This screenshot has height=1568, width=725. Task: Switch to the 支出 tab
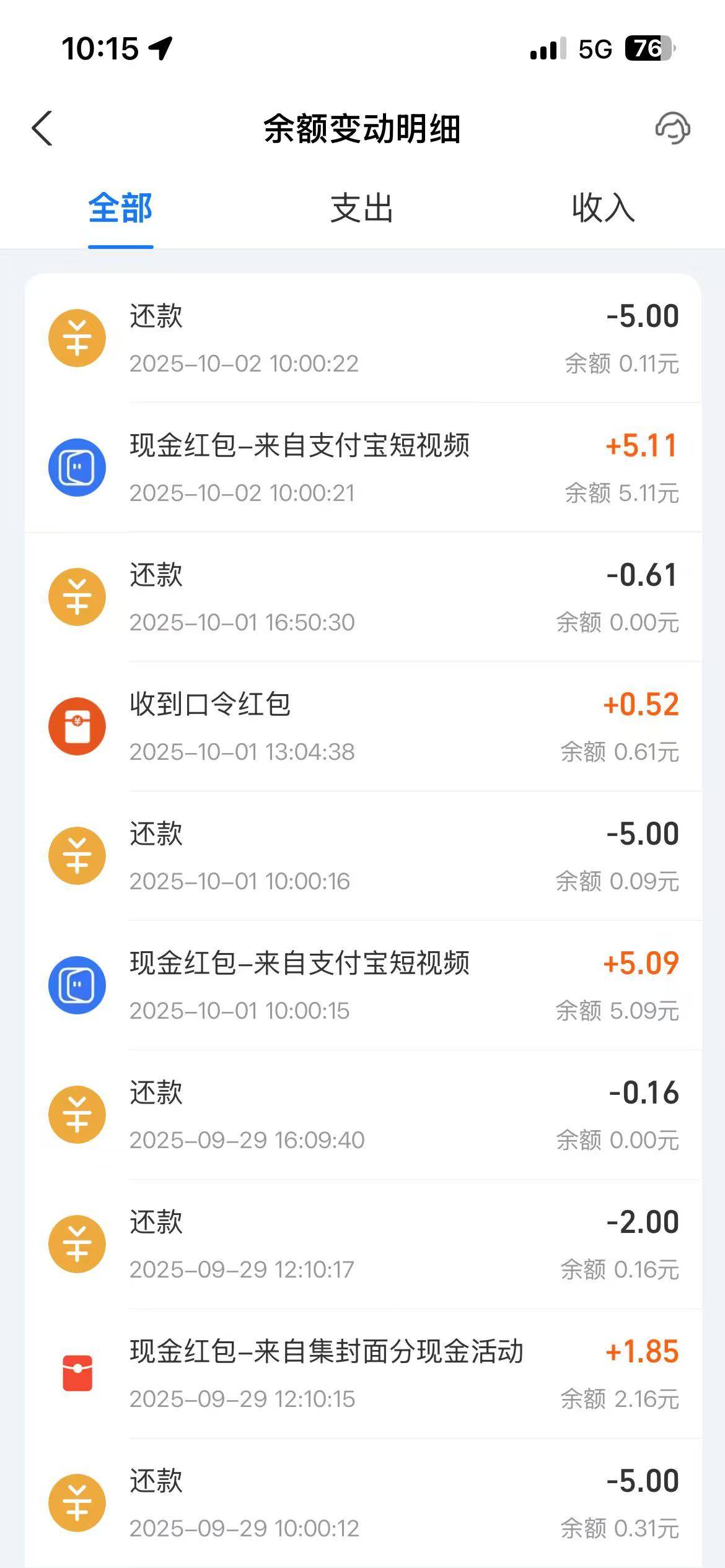pyautogui.click(x=362, y=208)
